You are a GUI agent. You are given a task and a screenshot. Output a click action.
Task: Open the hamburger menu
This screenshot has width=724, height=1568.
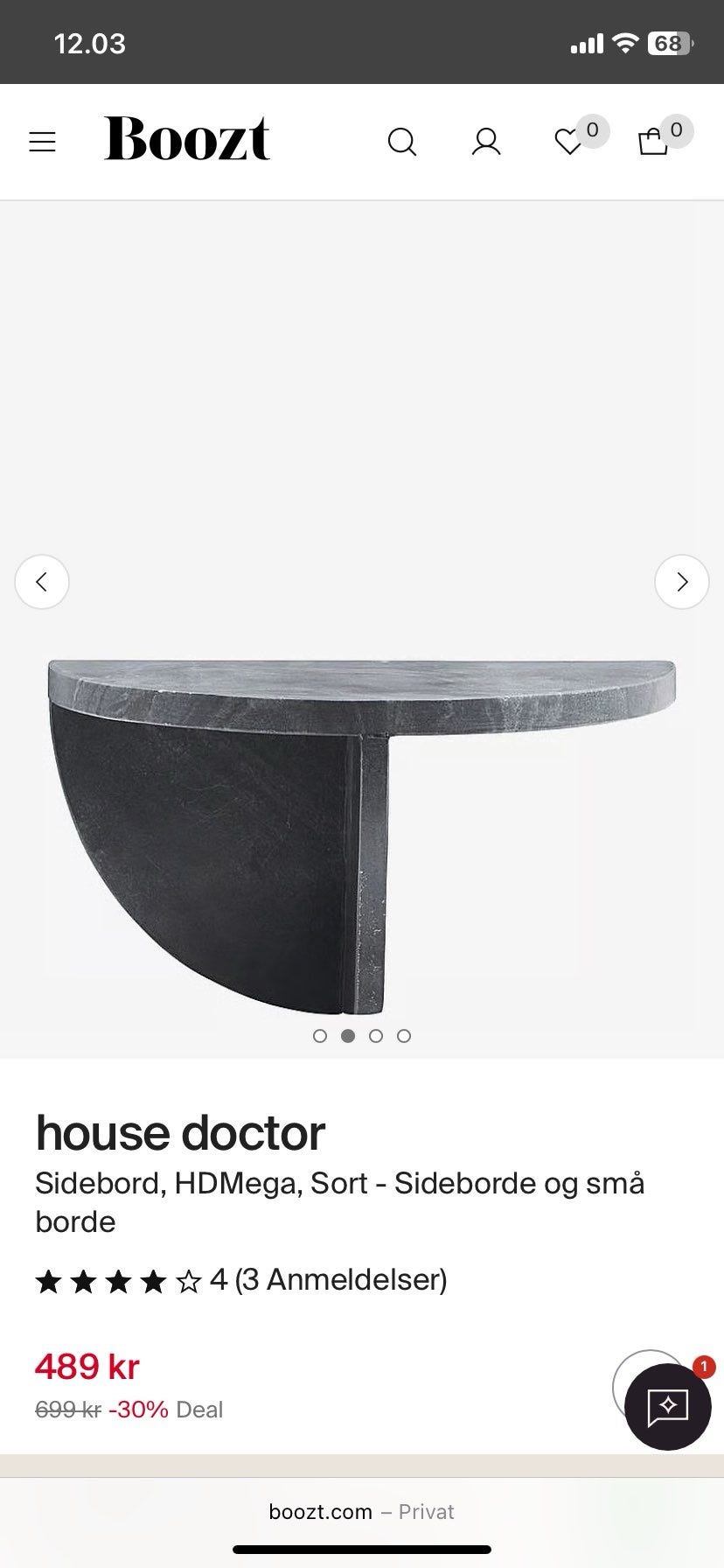[x=42, y=142]
